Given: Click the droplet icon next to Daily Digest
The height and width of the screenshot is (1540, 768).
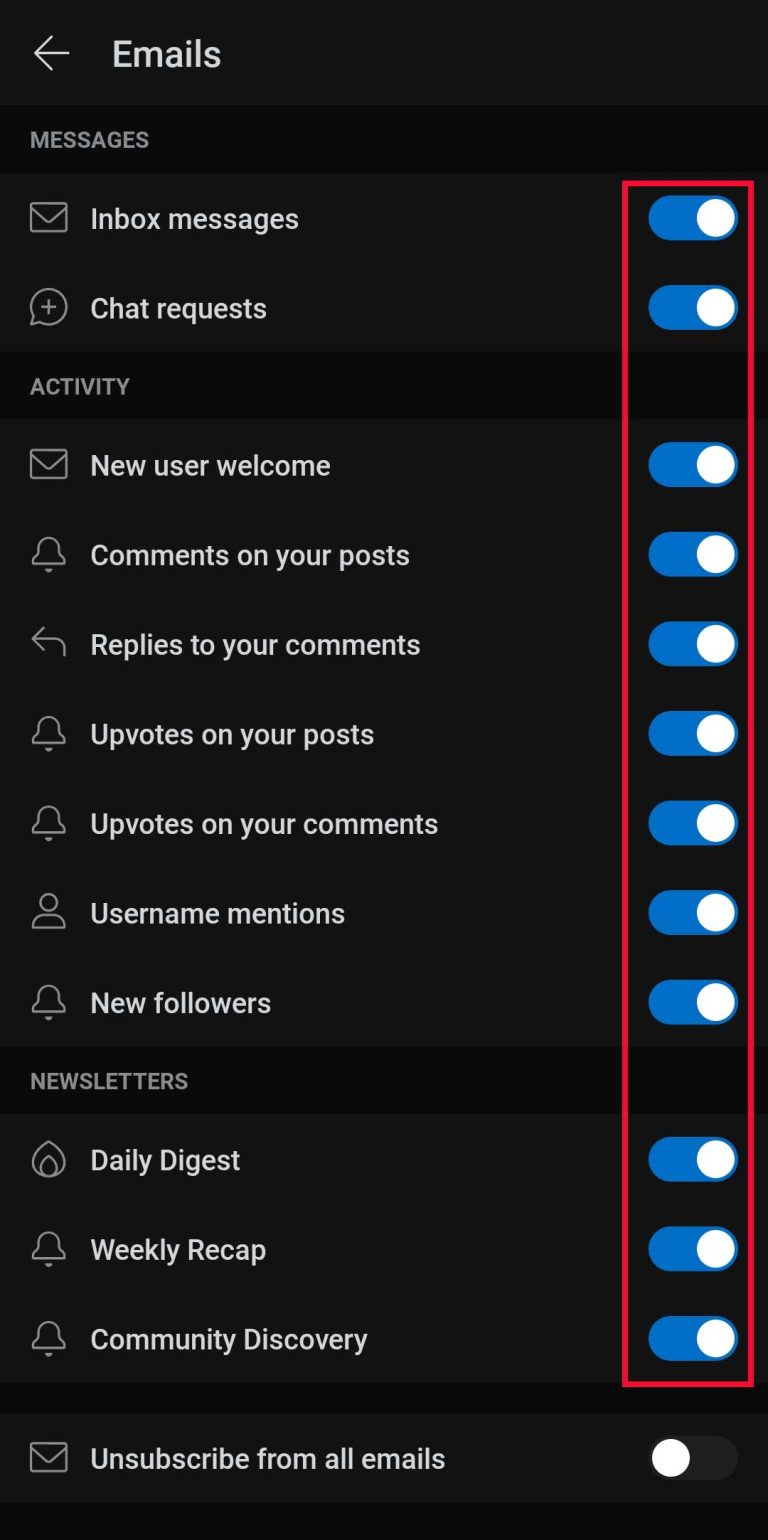Looking at the screenshot, I should [47, 1159].
